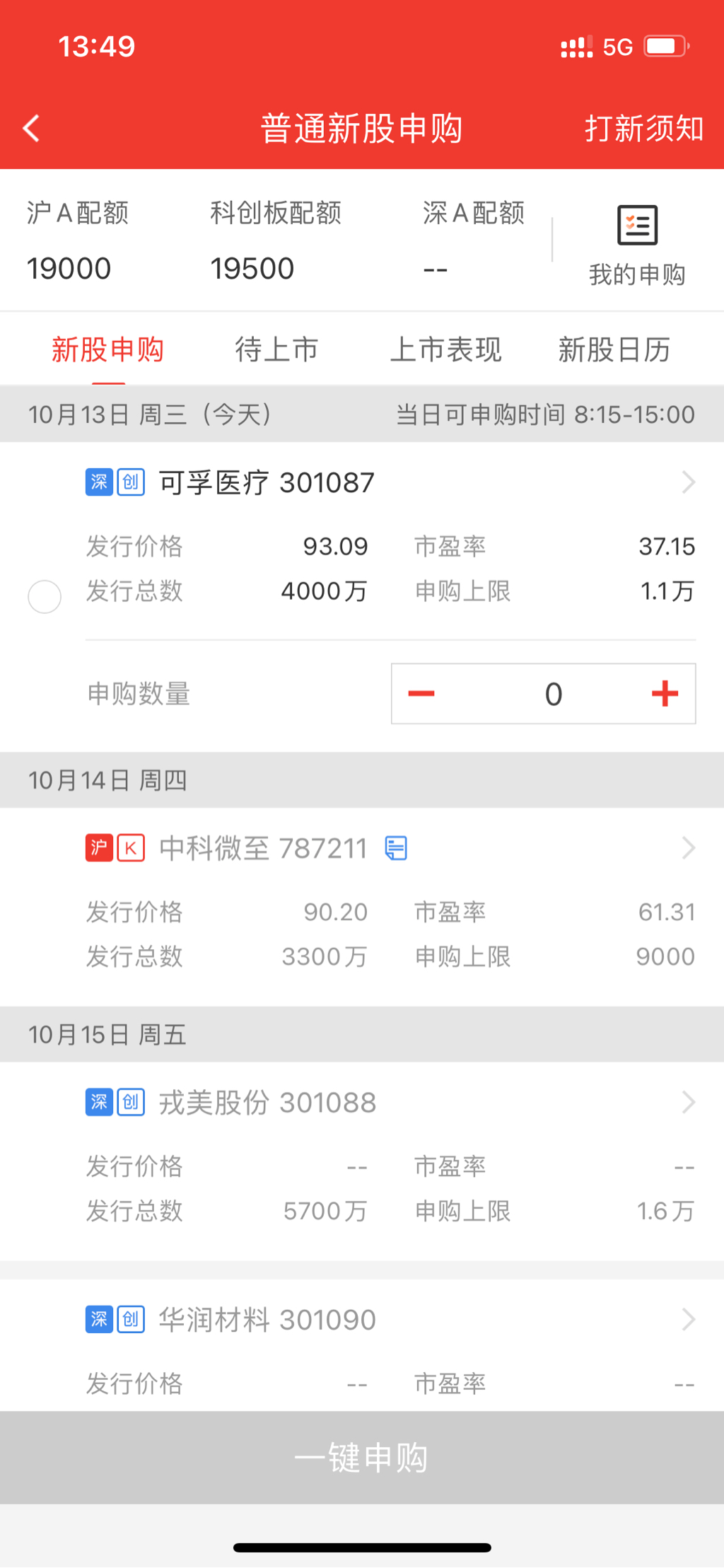Select the 新股申购 tab

click(107, 349)
